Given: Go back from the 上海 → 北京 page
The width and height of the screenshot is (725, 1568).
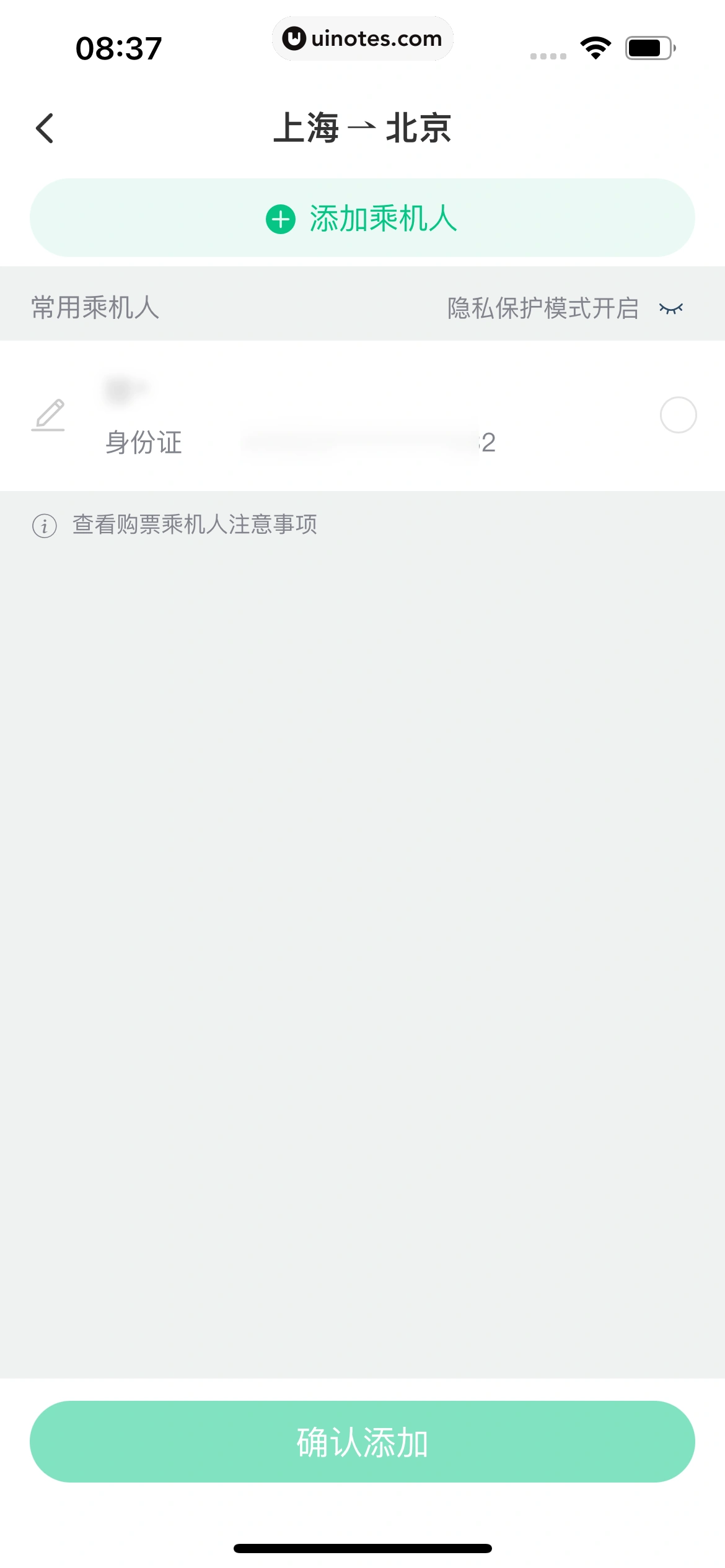Looking at the screenshot, I should click(x=45, y=128).
